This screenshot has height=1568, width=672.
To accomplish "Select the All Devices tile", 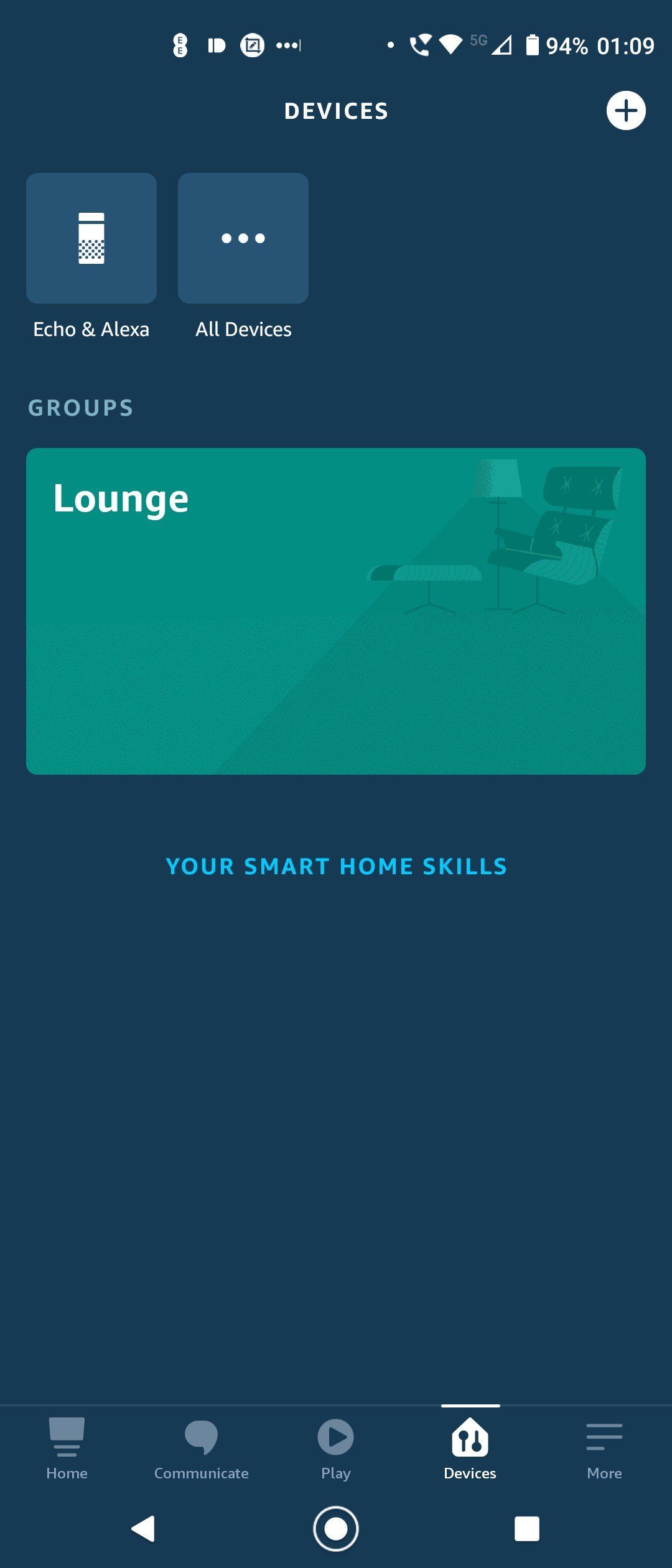I will tap(243, 238).
